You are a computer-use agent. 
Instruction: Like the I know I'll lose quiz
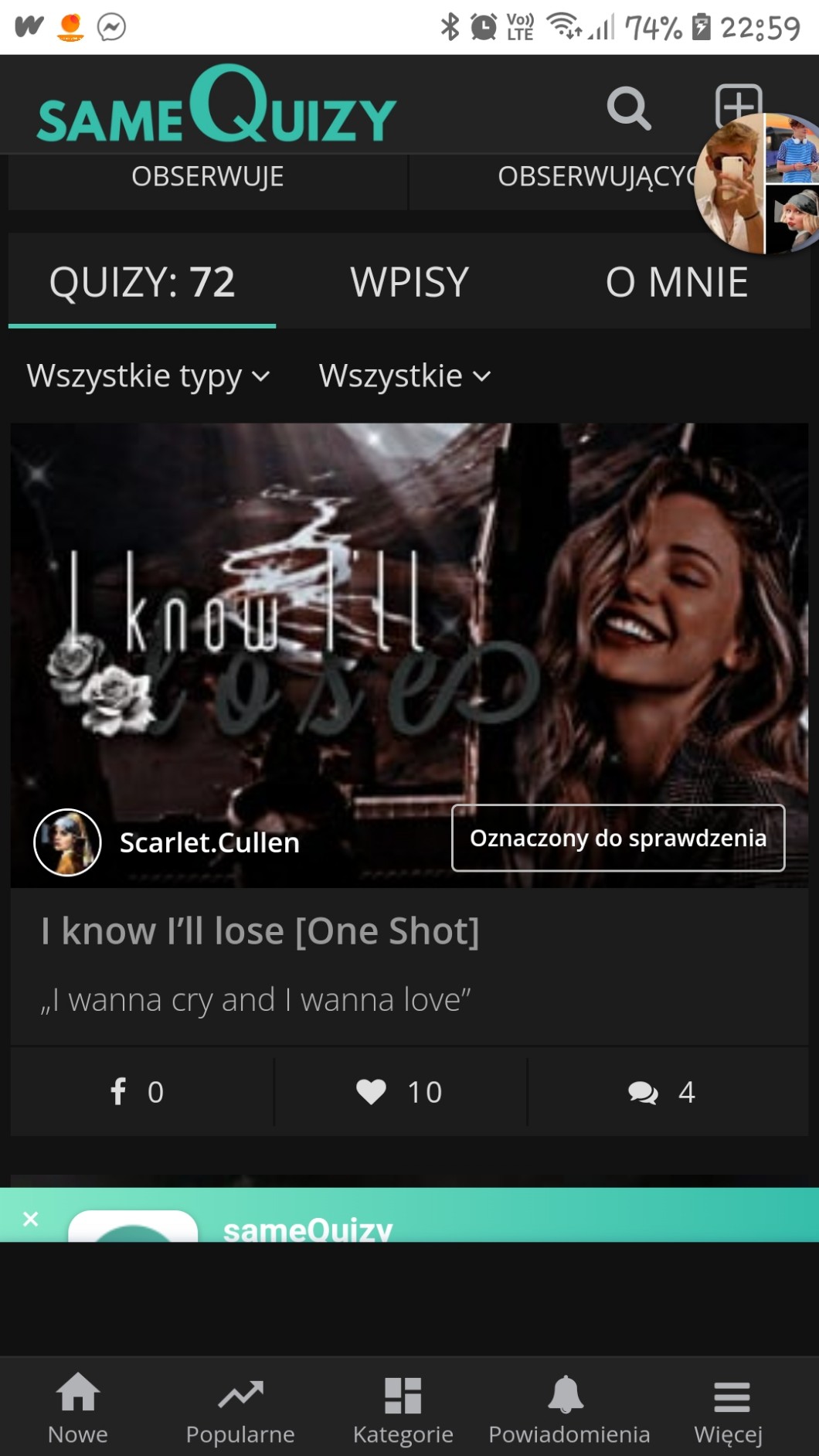point(399,1092)
